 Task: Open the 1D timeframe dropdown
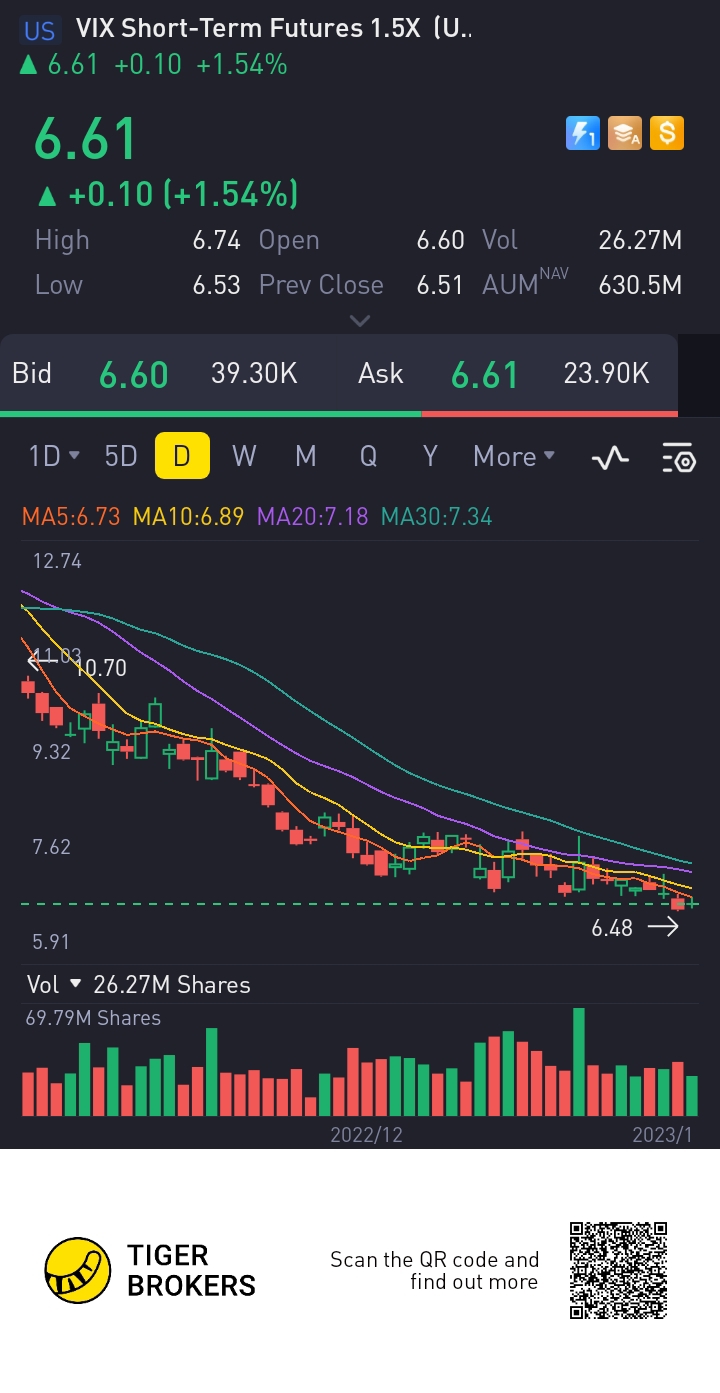click(x=54, y=456)
